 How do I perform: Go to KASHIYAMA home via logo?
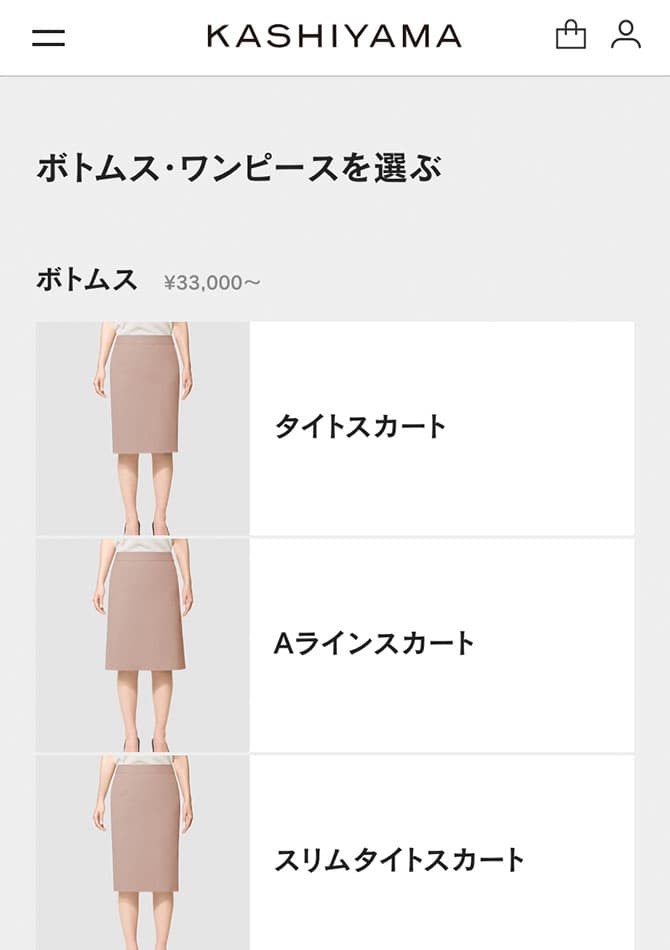tap(334, 37)
